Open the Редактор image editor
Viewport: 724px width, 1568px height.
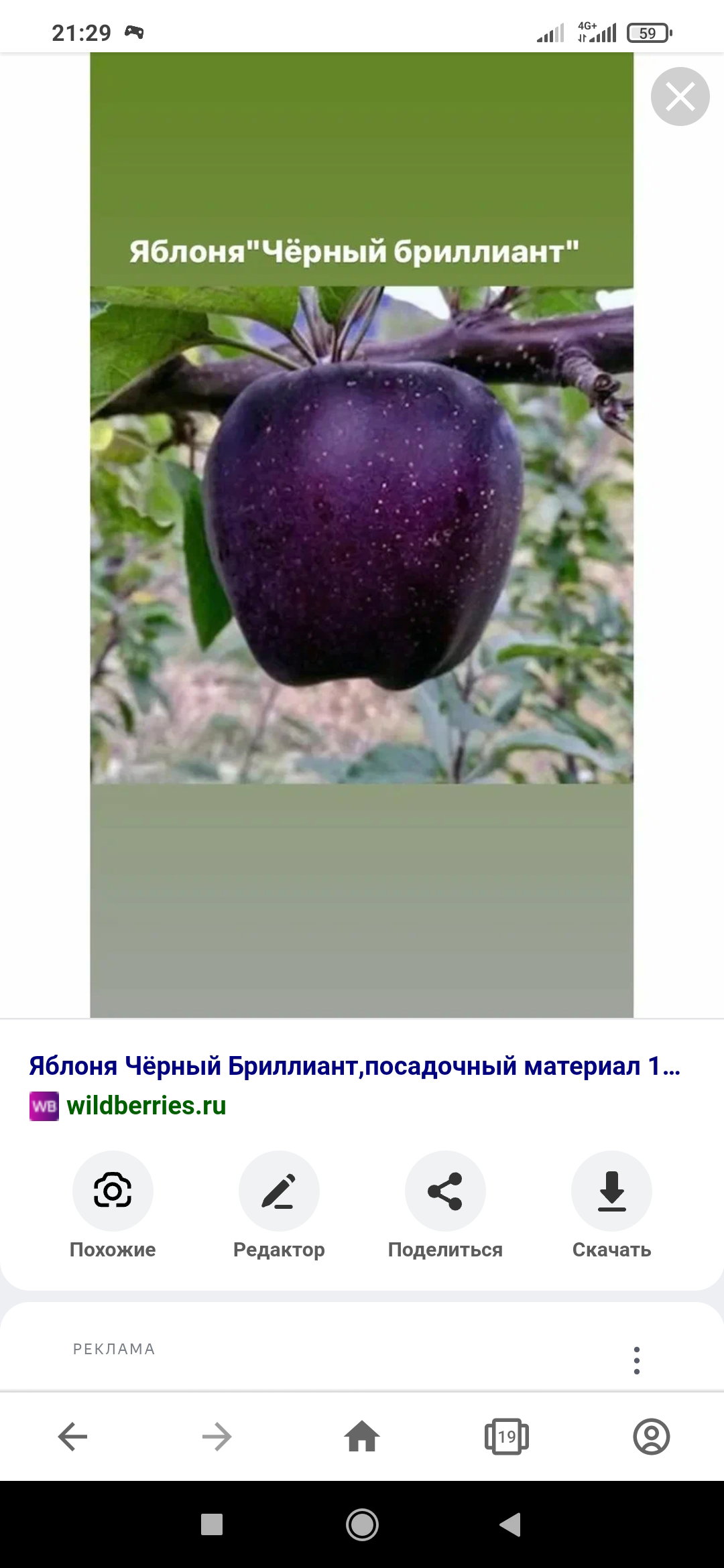click(x=279, y=1205)
